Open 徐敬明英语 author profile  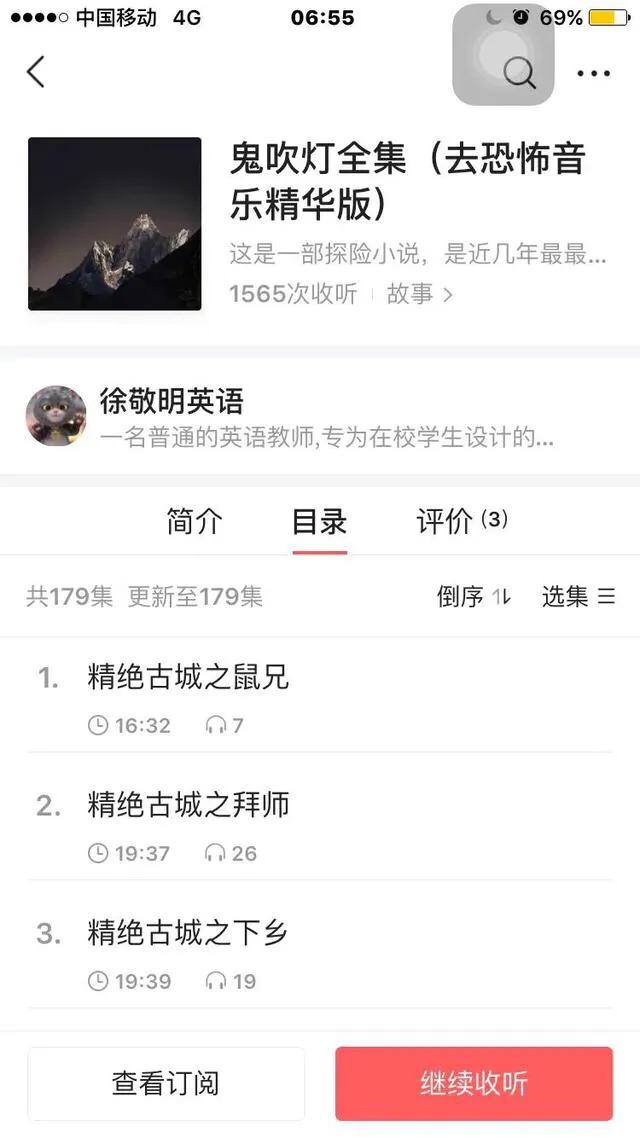[171, 402]
